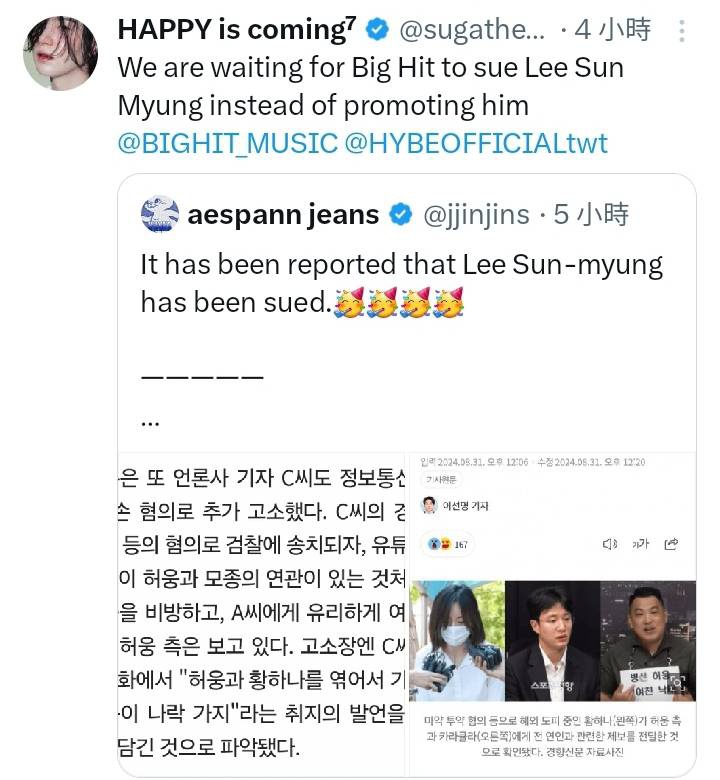
Task: Open HAPPY is coming's profile picture
Action: [60, 53]
